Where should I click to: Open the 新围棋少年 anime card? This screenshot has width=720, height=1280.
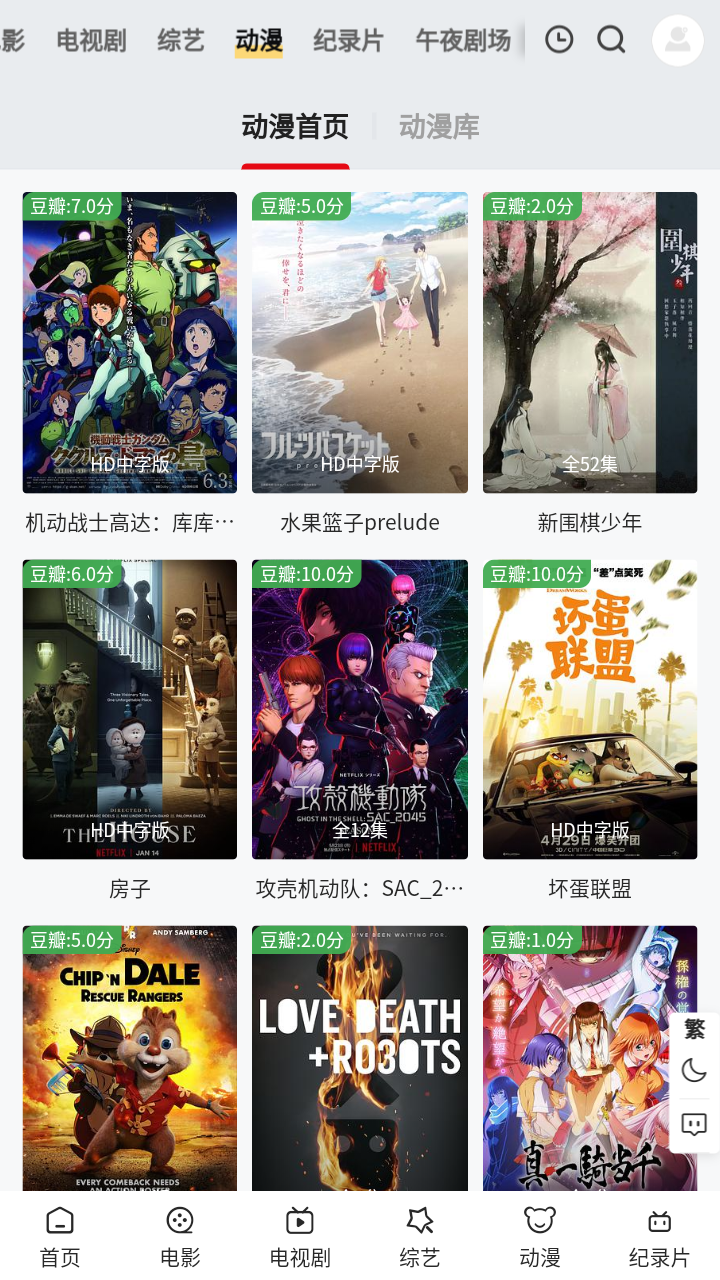click(x=590, y=343)
